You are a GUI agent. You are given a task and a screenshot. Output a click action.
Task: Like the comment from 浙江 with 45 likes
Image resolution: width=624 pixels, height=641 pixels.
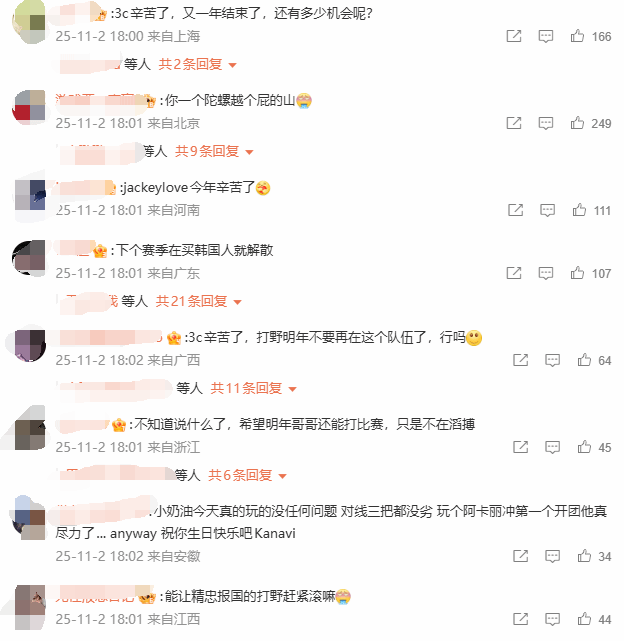pyautogui.click(x=584, y=447)
